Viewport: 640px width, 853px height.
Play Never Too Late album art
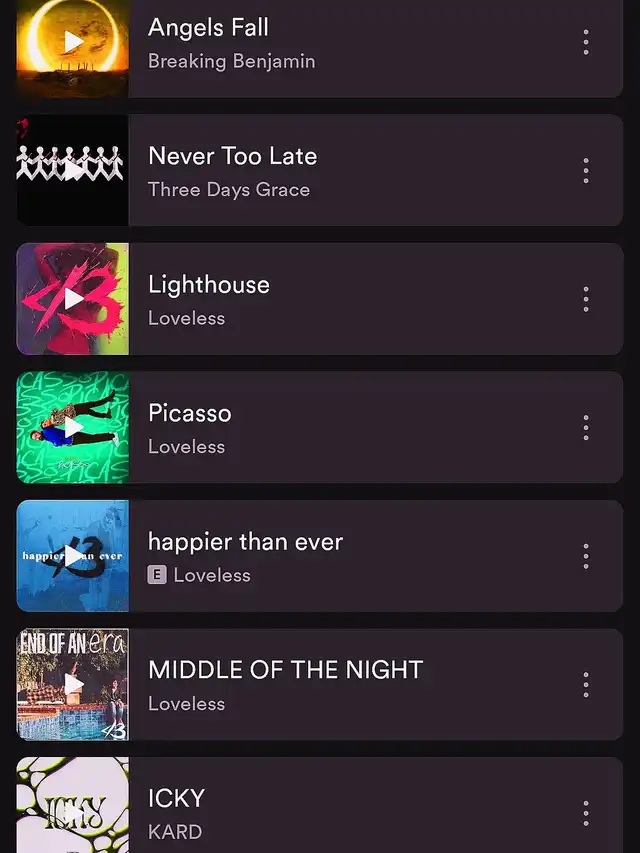[x=73, y=170]
